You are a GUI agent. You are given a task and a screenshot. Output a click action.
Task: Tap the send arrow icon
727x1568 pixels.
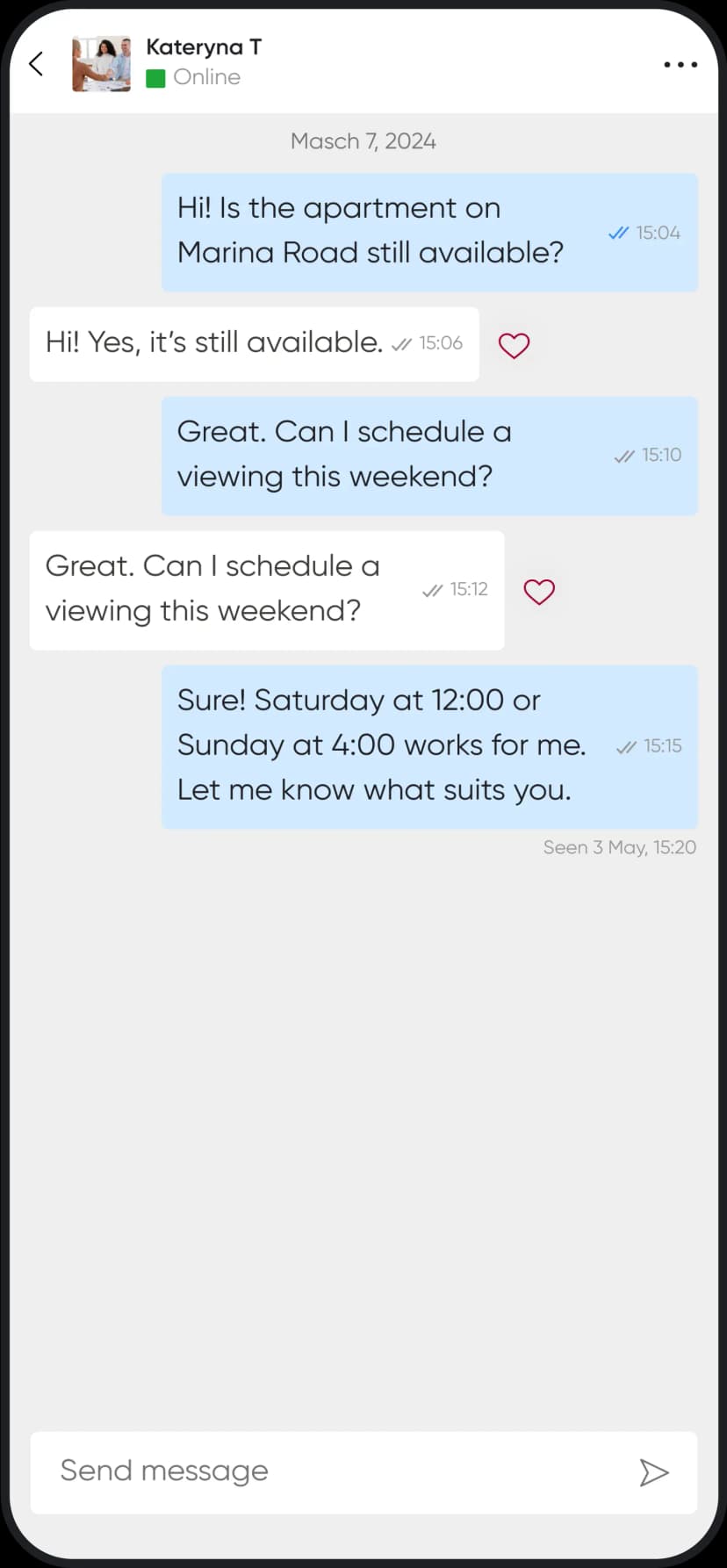[x=654, y=1472]
